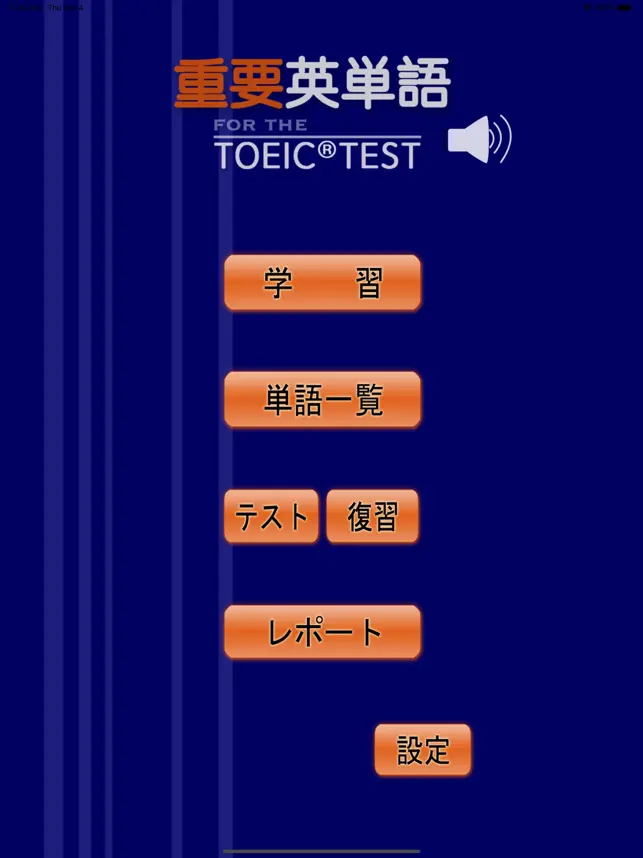Start the テスト (test)

(271, 516)
